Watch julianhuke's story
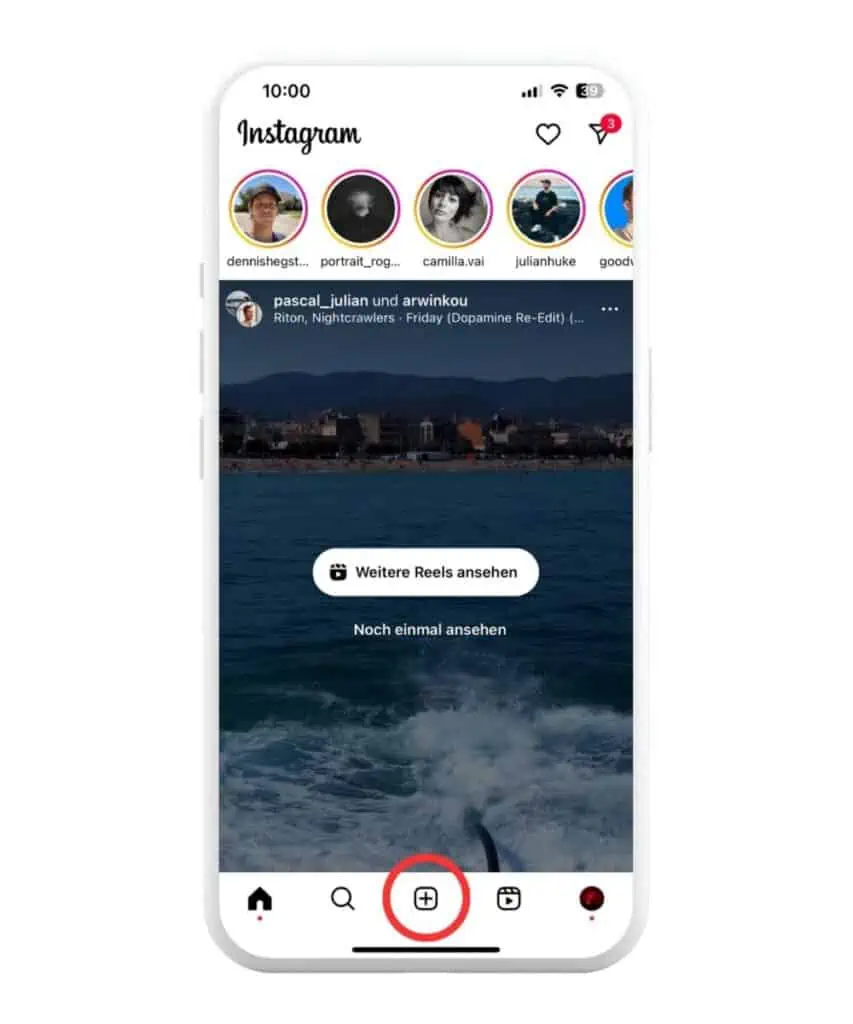This screenshot has width=853, height=1024. [545, 209]
